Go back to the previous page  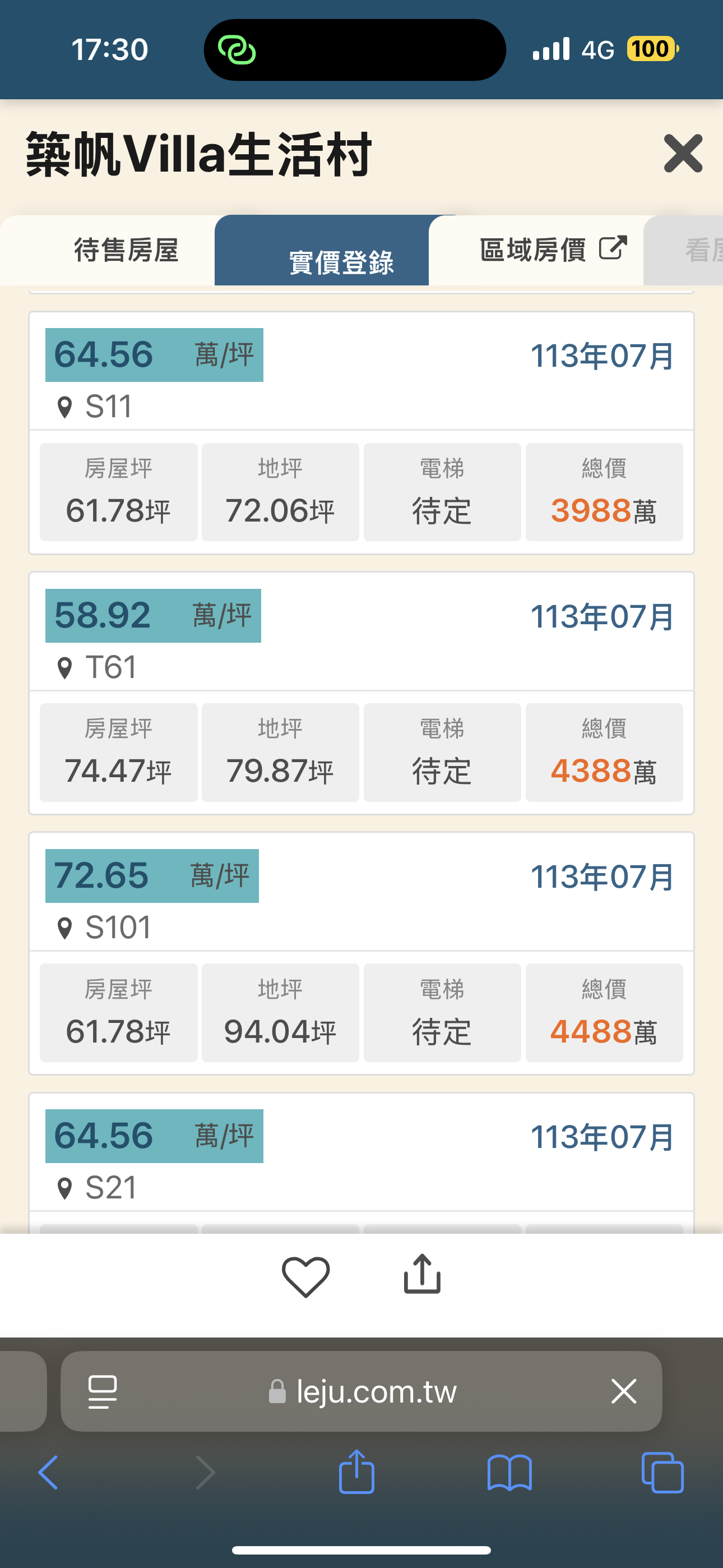(x=49, y=1473)
